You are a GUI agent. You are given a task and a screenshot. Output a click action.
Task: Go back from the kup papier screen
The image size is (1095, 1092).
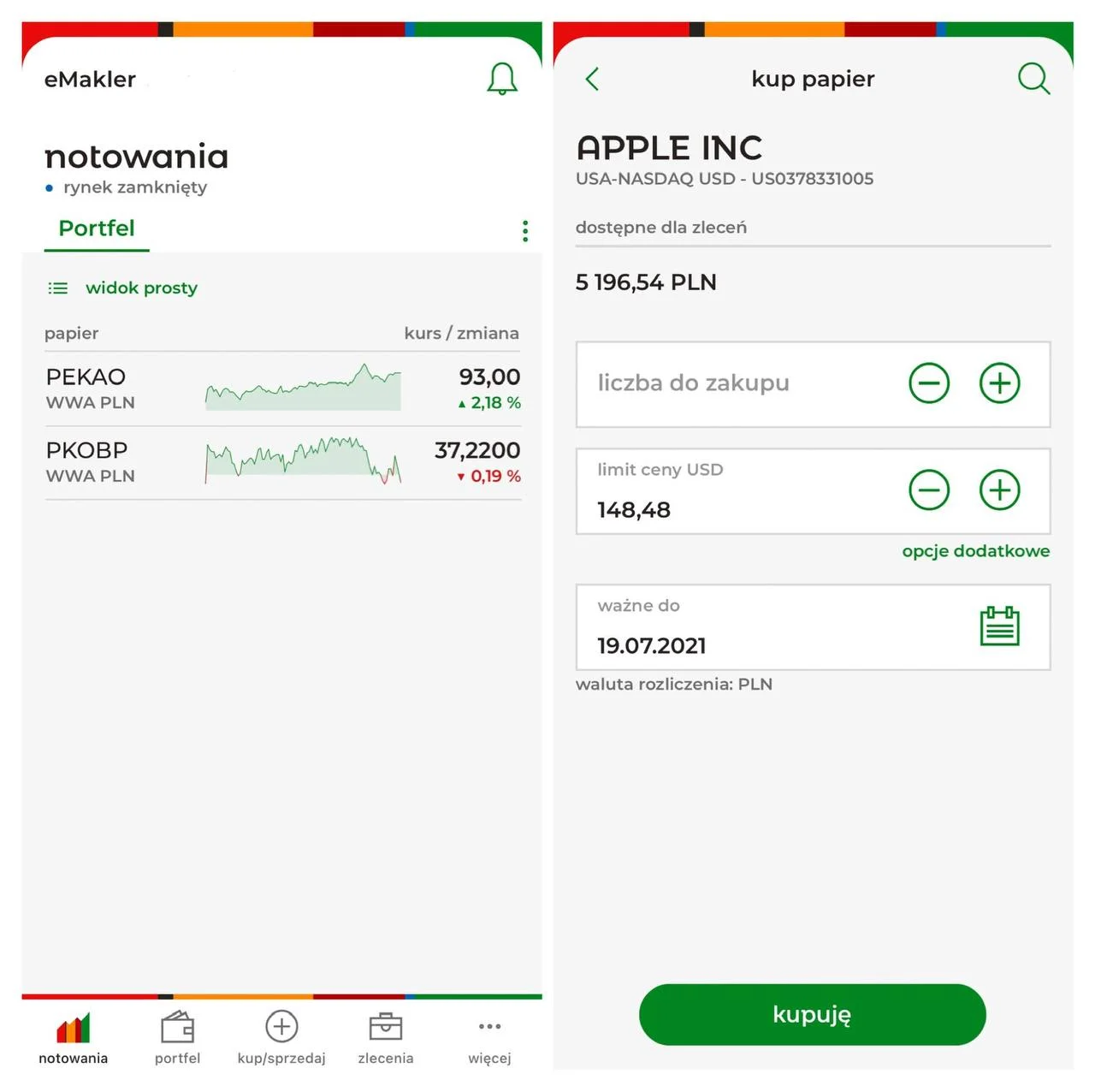coord(592,79)
